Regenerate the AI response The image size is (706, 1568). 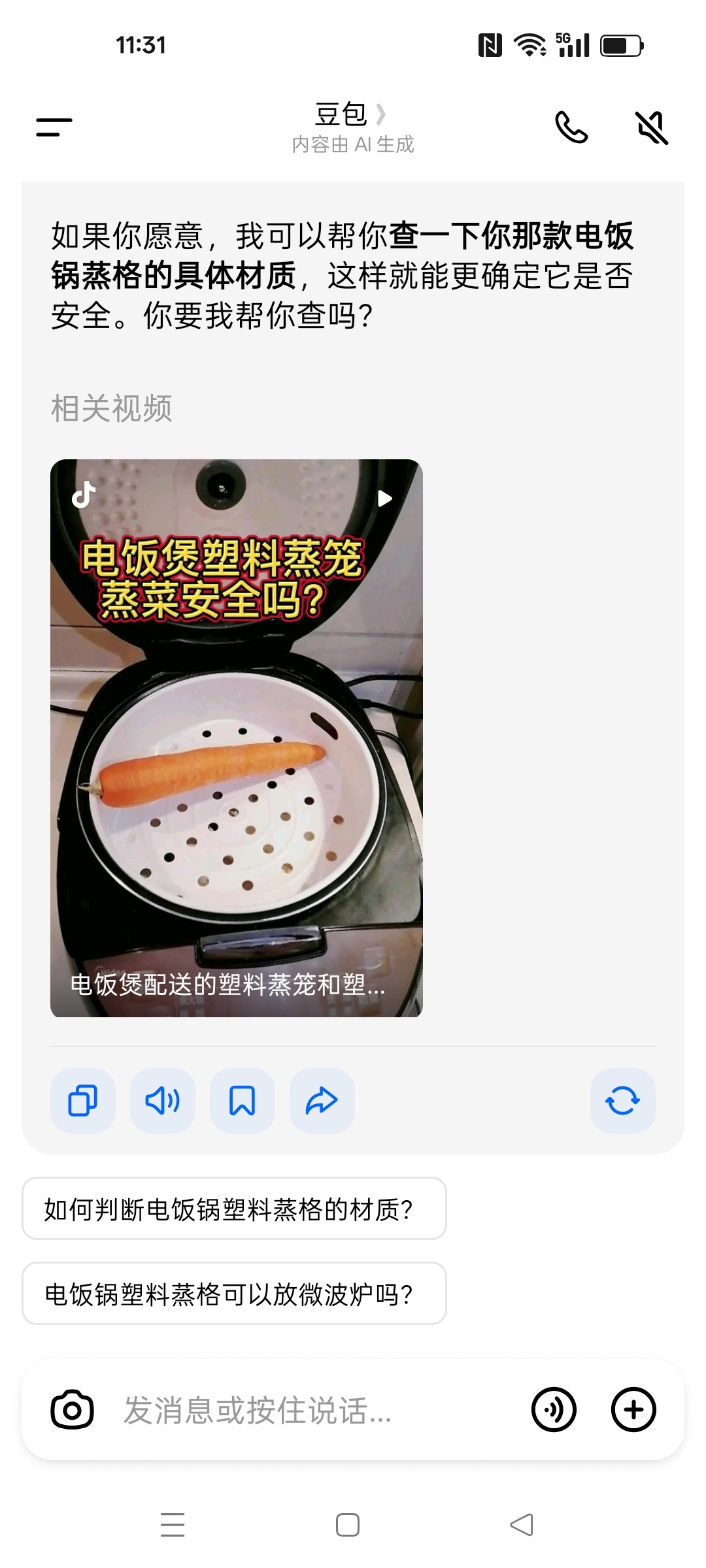[622, 1100]
